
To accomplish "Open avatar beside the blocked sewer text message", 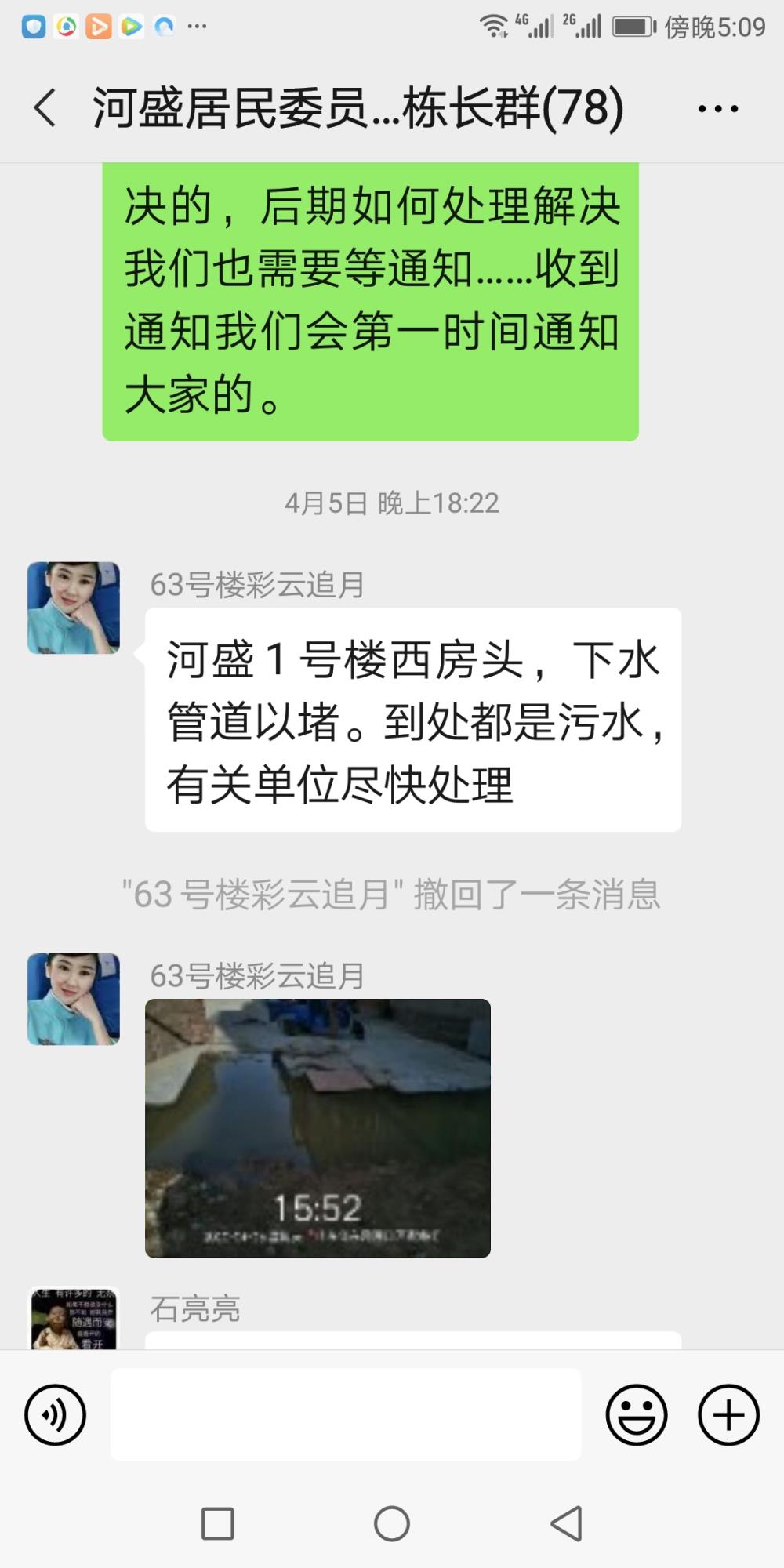I will click(x=74, y=608).
